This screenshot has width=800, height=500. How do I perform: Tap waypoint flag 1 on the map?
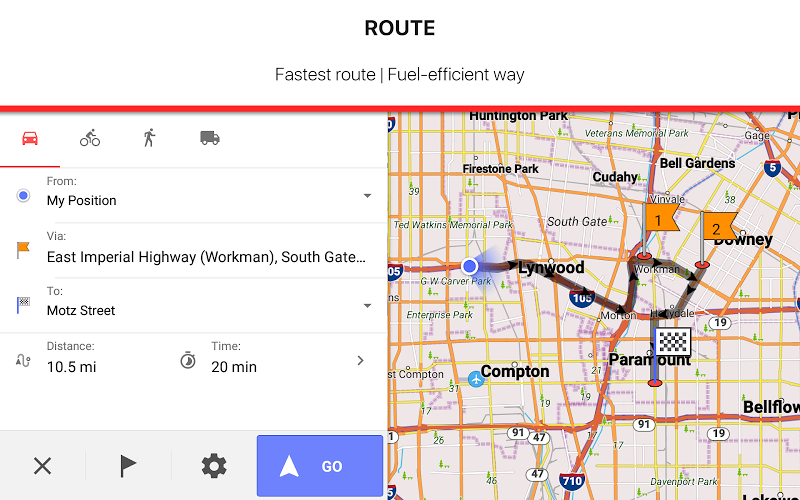(x=660, y=218)
